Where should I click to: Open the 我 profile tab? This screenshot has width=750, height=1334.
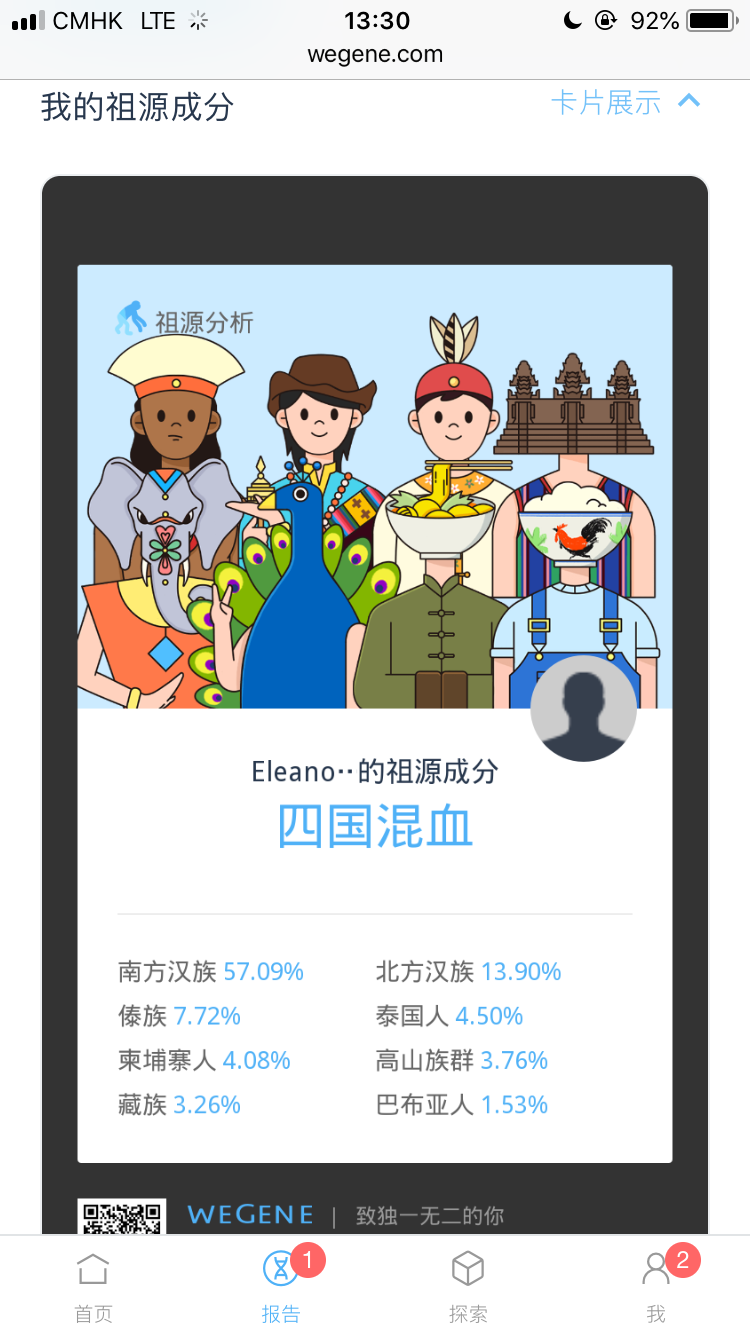coord(656,1288)
